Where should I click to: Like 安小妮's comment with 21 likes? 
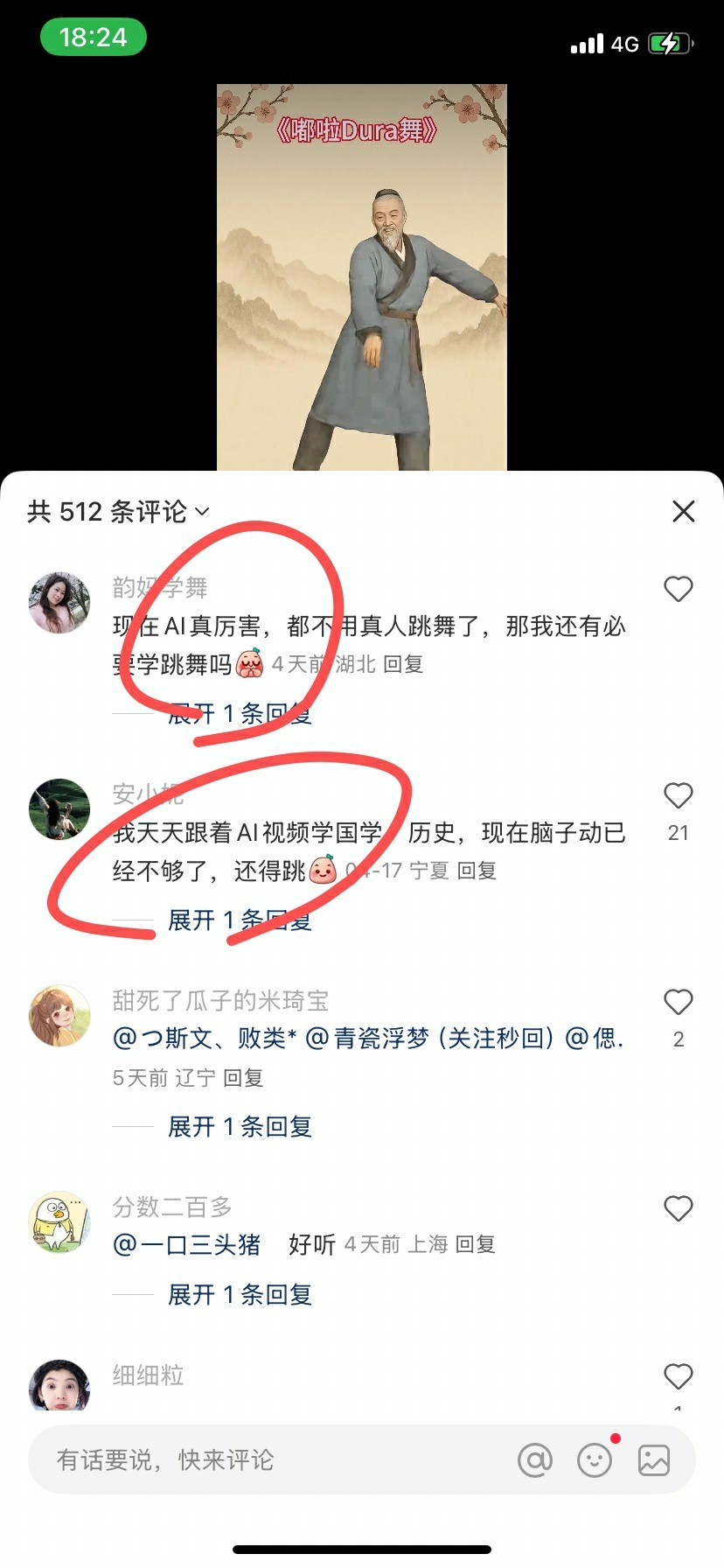[x=678, y=795]
